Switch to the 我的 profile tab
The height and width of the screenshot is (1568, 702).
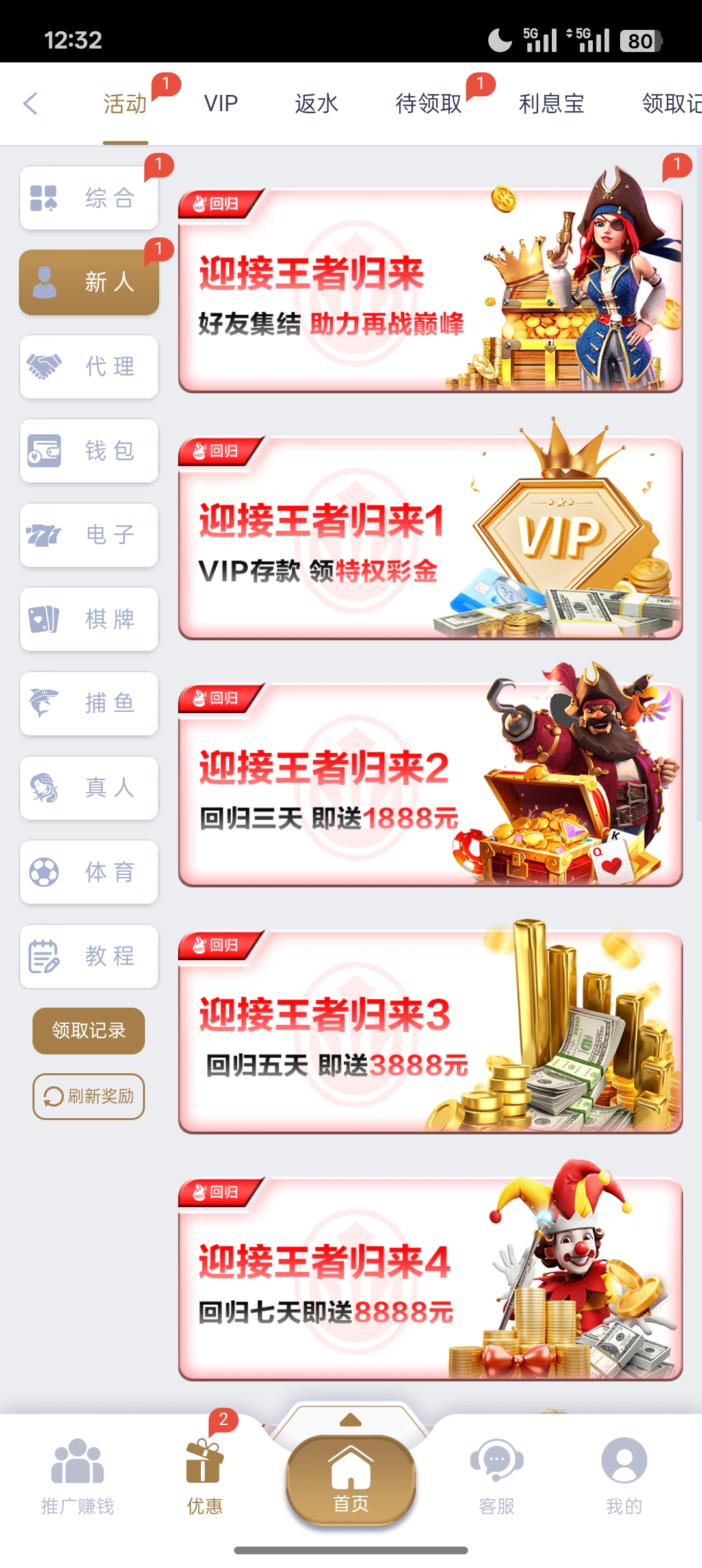(623, 1477)
